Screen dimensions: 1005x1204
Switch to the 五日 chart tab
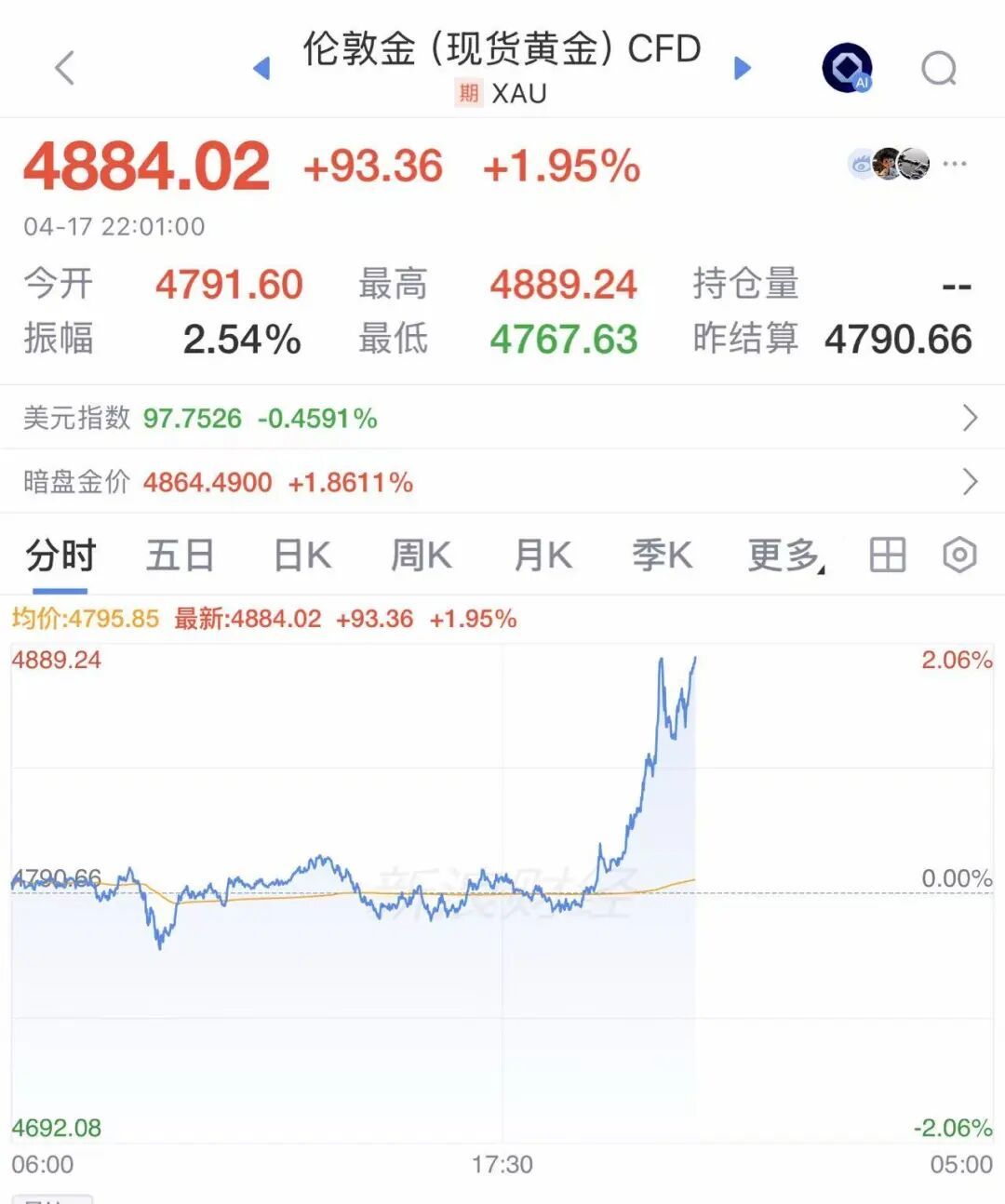(x=180, y=555)
